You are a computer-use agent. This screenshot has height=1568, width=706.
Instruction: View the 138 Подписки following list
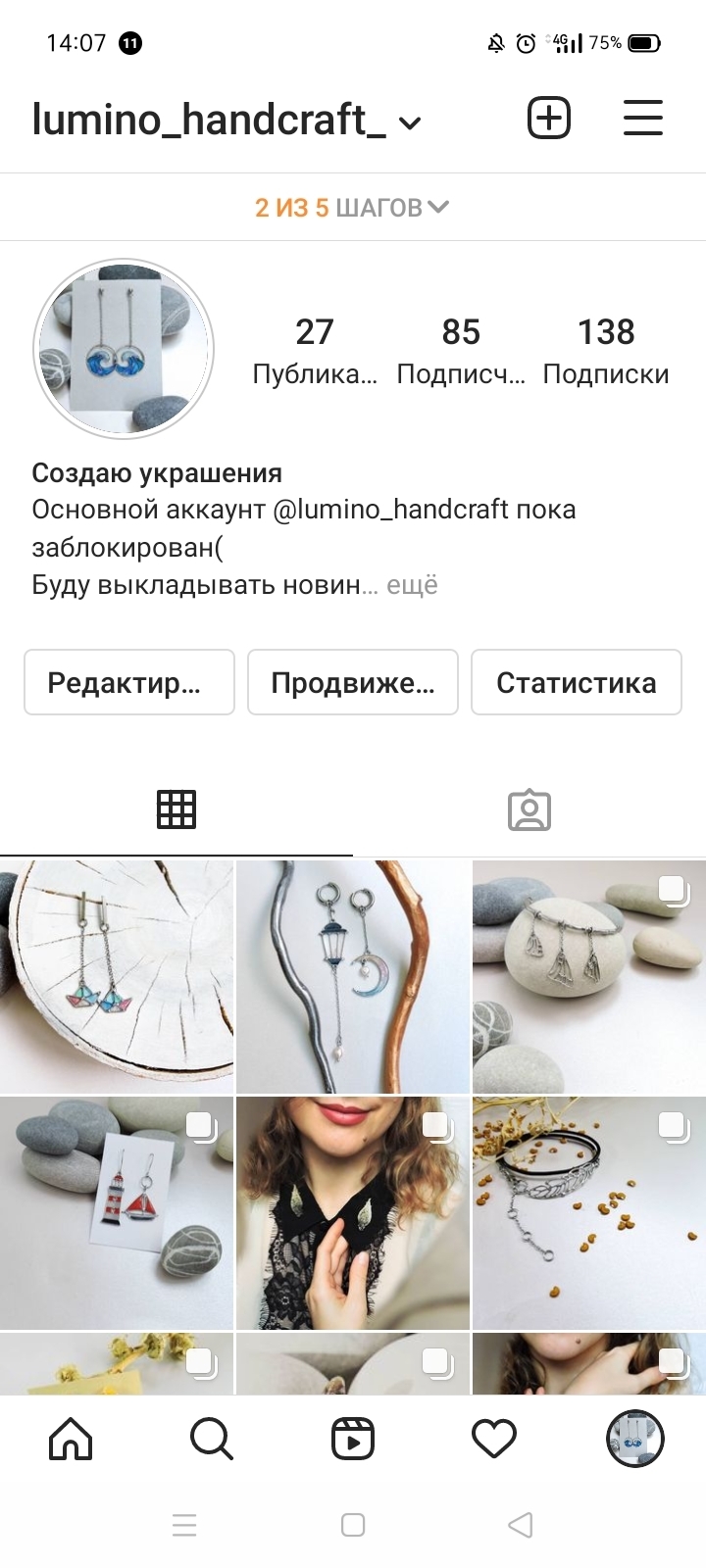606,350
